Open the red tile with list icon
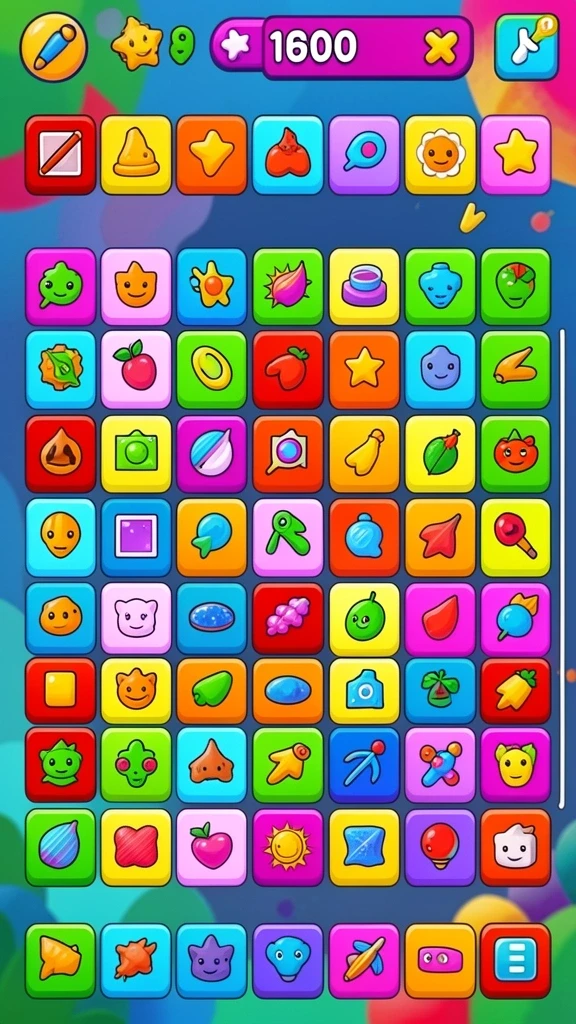 516,961
